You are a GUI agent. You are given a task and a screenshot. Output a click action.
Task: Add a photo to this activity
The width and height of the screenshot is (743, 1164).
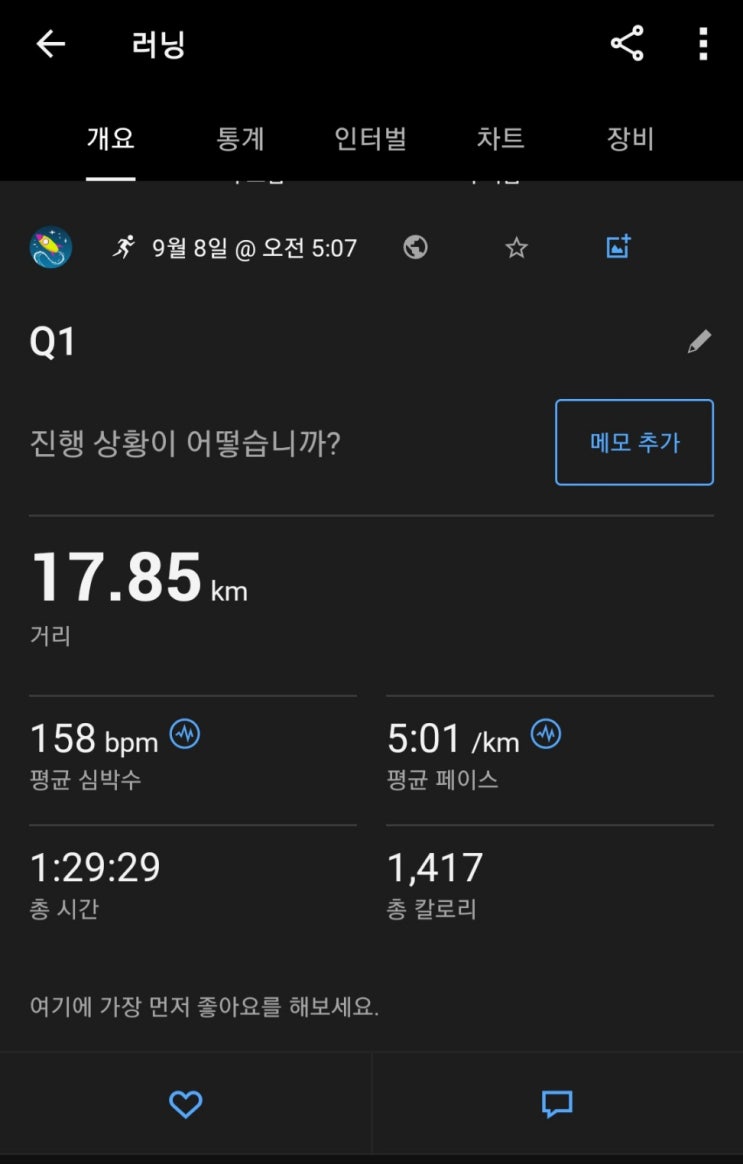(619, 247)
